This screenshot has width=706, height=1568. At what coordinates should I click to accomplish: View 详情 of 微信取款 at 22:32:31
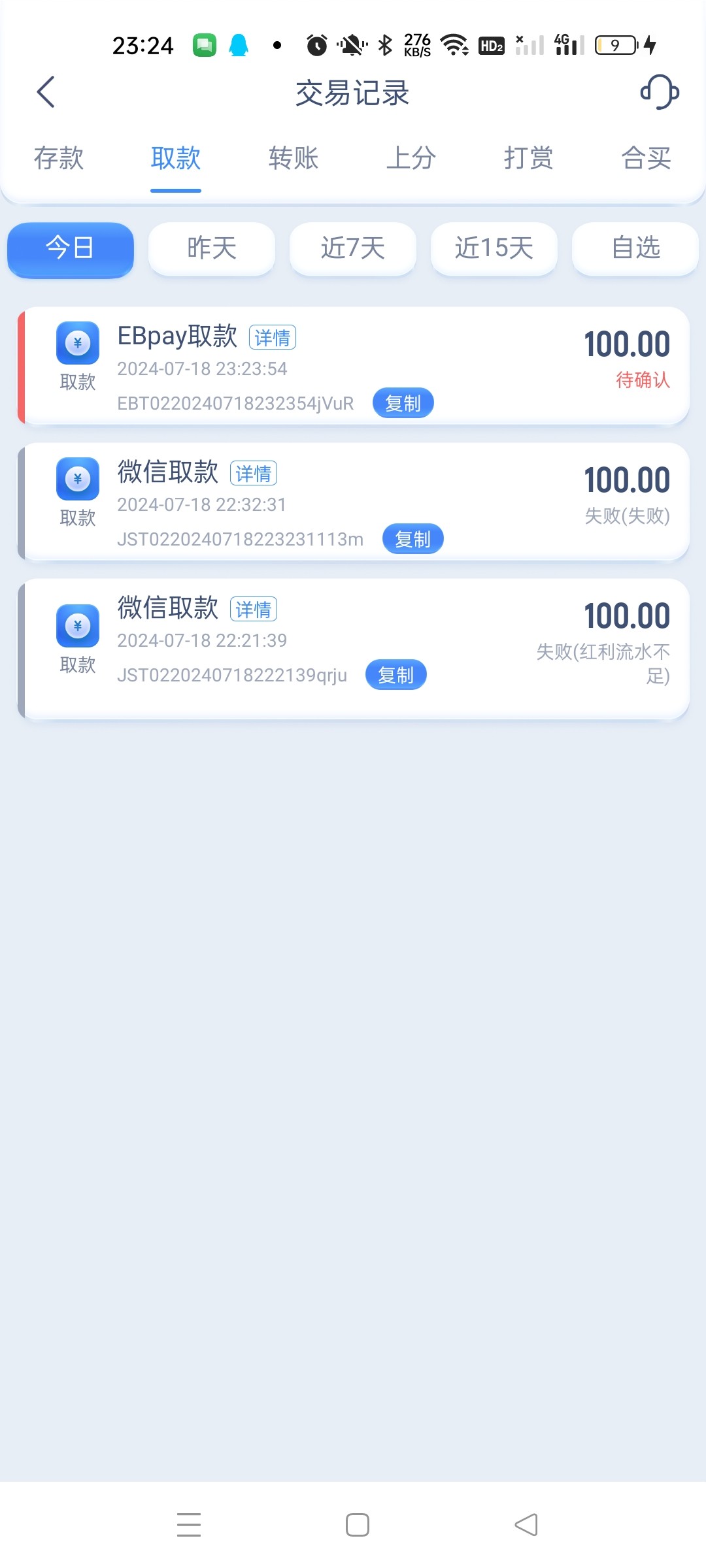pyautogui.click(x=254, y=474)
